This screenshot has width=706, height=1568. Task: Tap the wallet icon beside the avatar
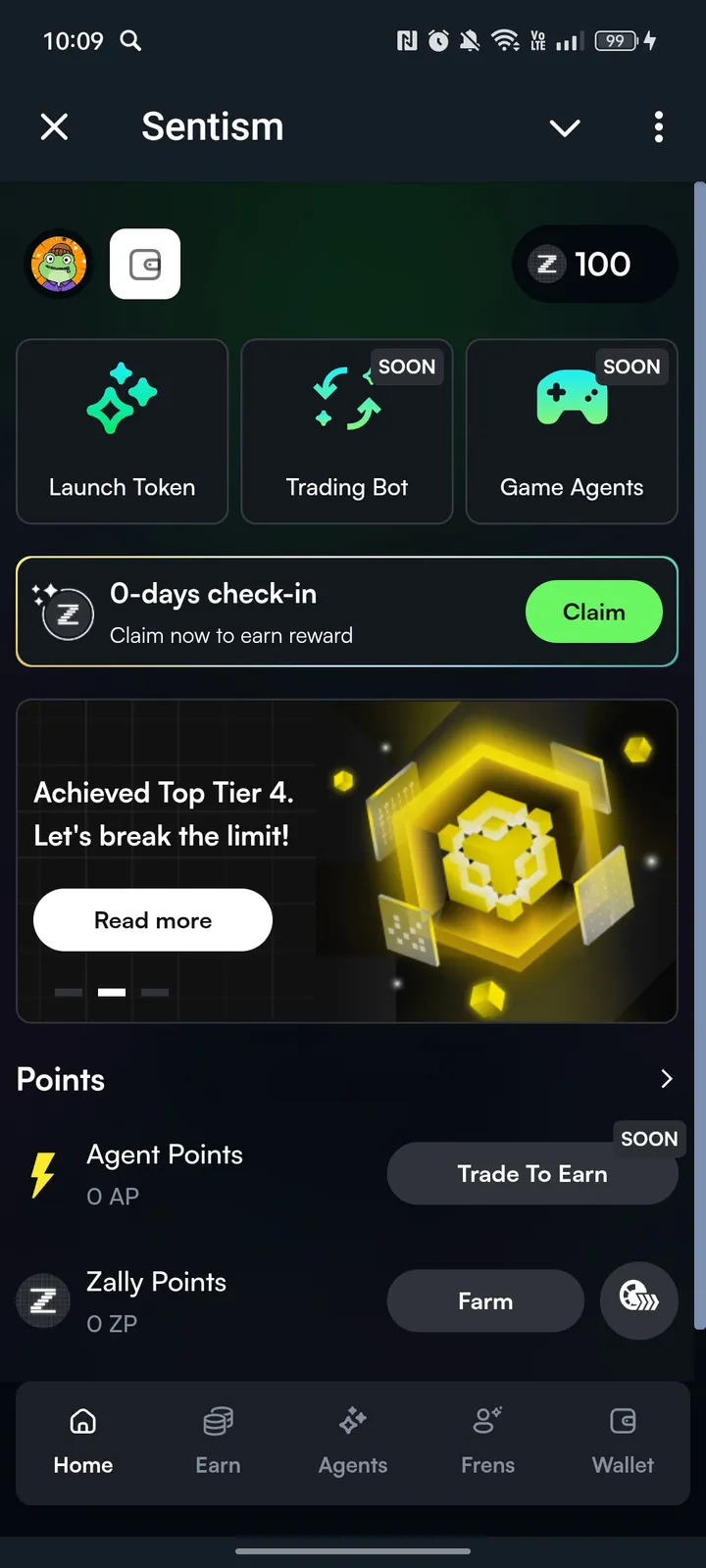coord(145,265)
